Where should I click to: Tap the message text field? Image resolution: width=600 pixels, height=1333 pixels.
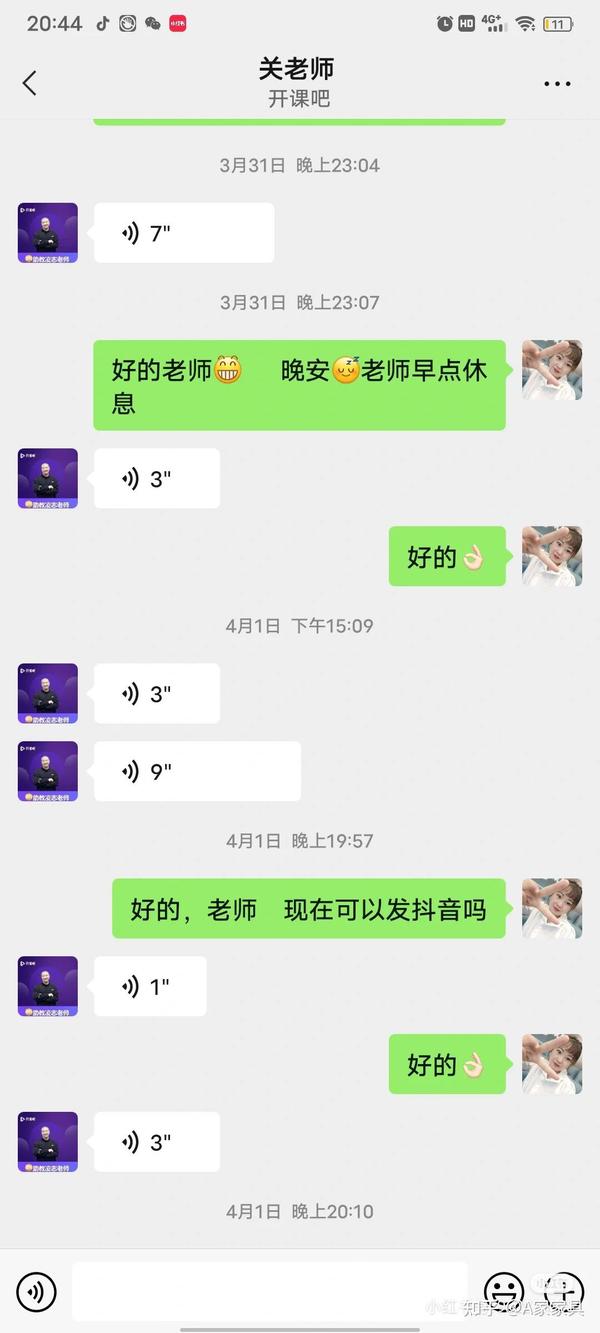(x=270, y=1292)
